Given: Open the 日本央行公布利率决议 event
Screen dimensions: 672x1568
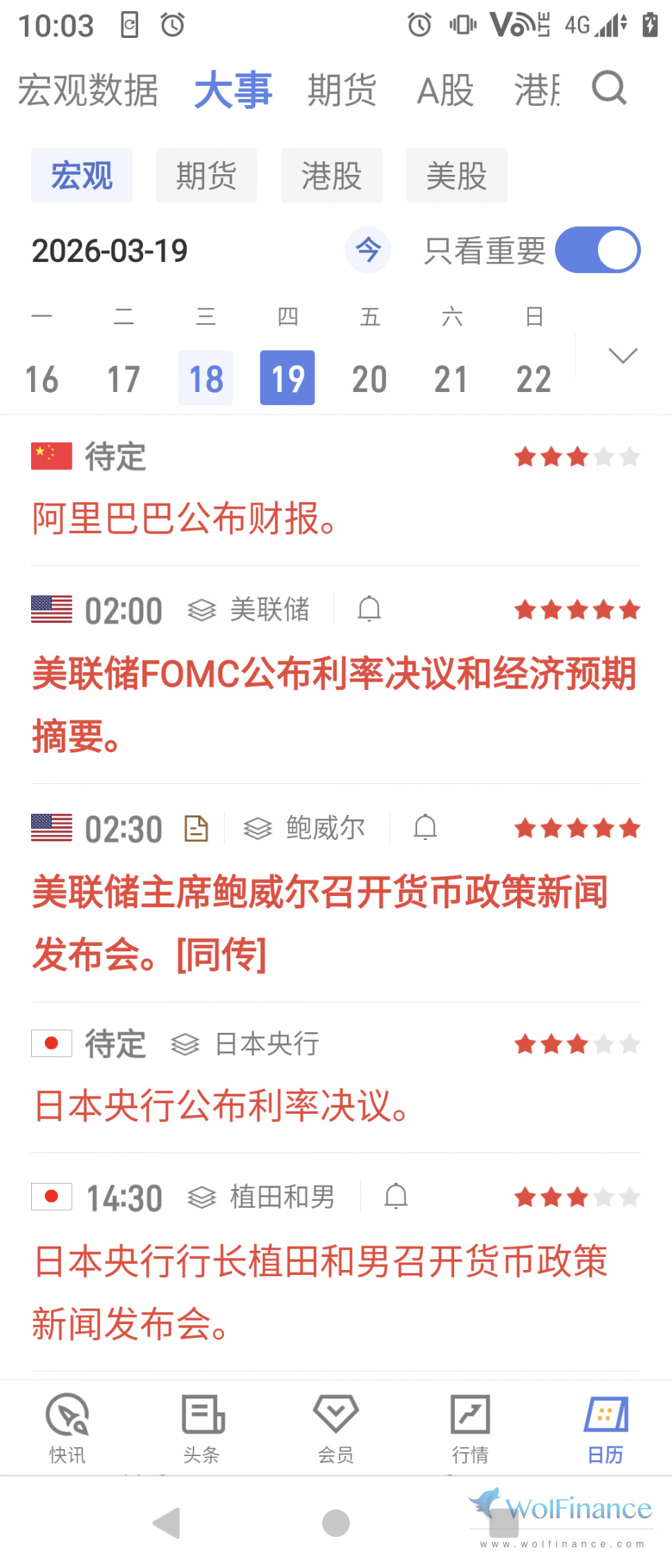Looking at the screenshot, I should click(x=221, y=1105).
